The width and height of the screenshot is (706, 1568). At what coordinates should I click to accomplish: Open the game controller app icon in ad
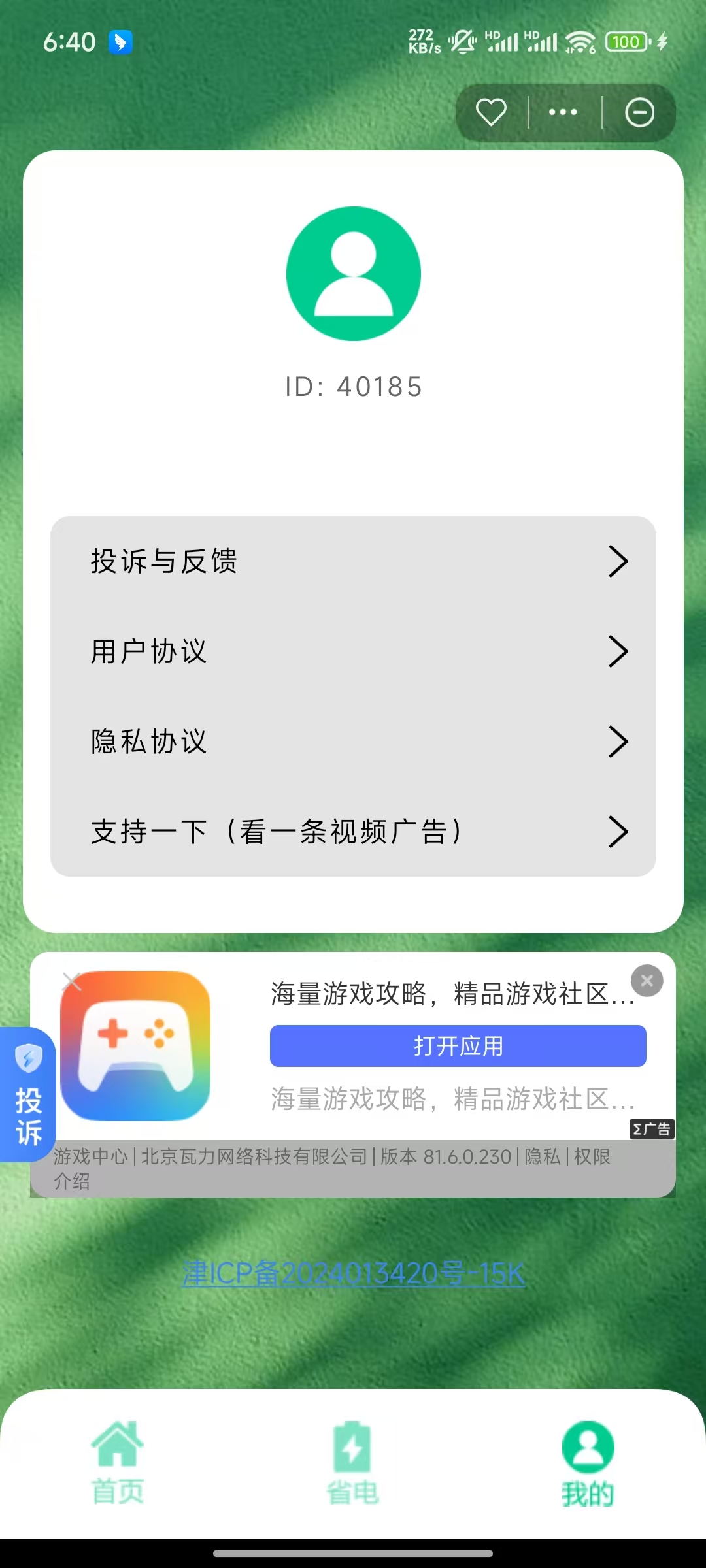pyautogui.click(x=135, y=1046)
